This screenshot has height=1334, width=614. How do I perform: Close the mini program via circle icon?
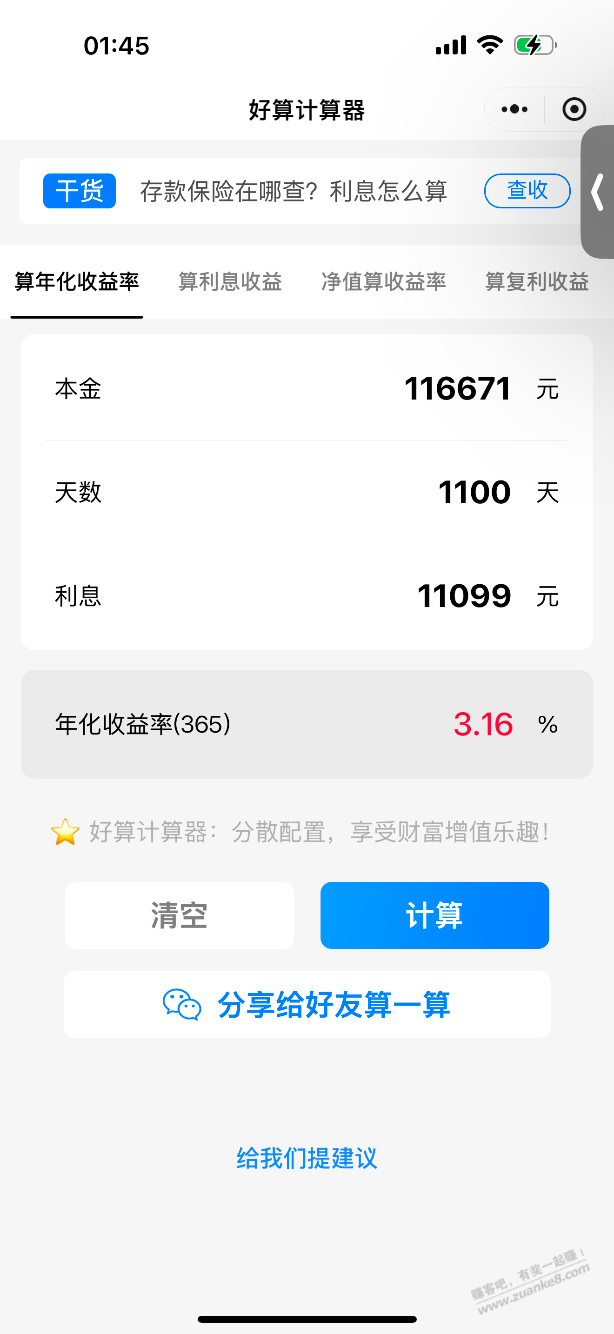pos(575,110)
